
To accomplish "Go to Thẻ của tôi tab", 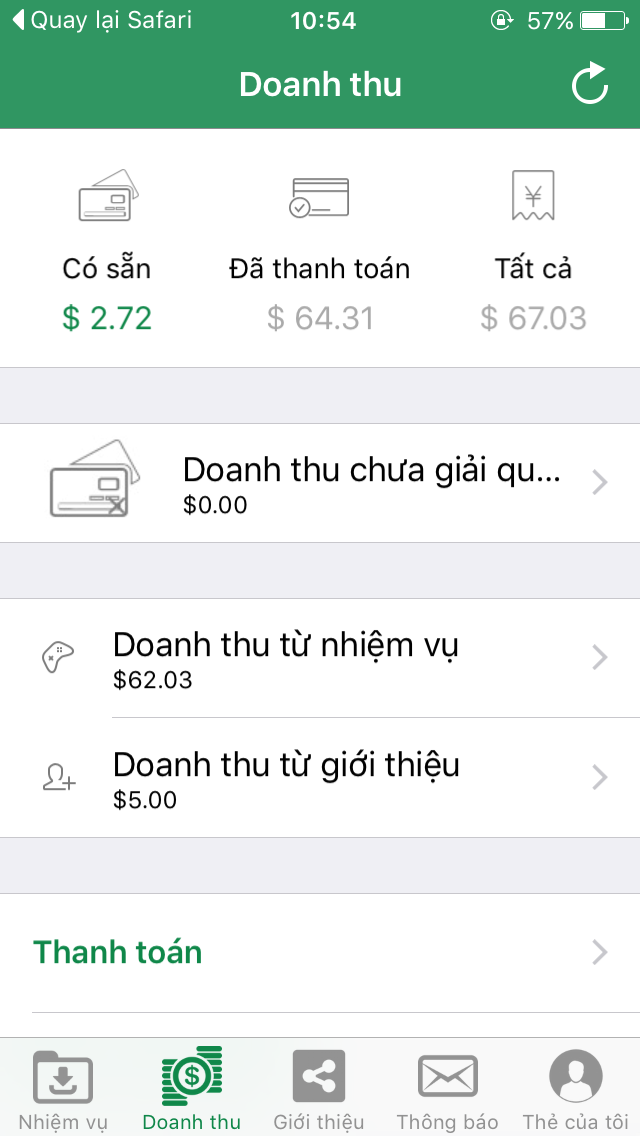I will (575, 1088).
